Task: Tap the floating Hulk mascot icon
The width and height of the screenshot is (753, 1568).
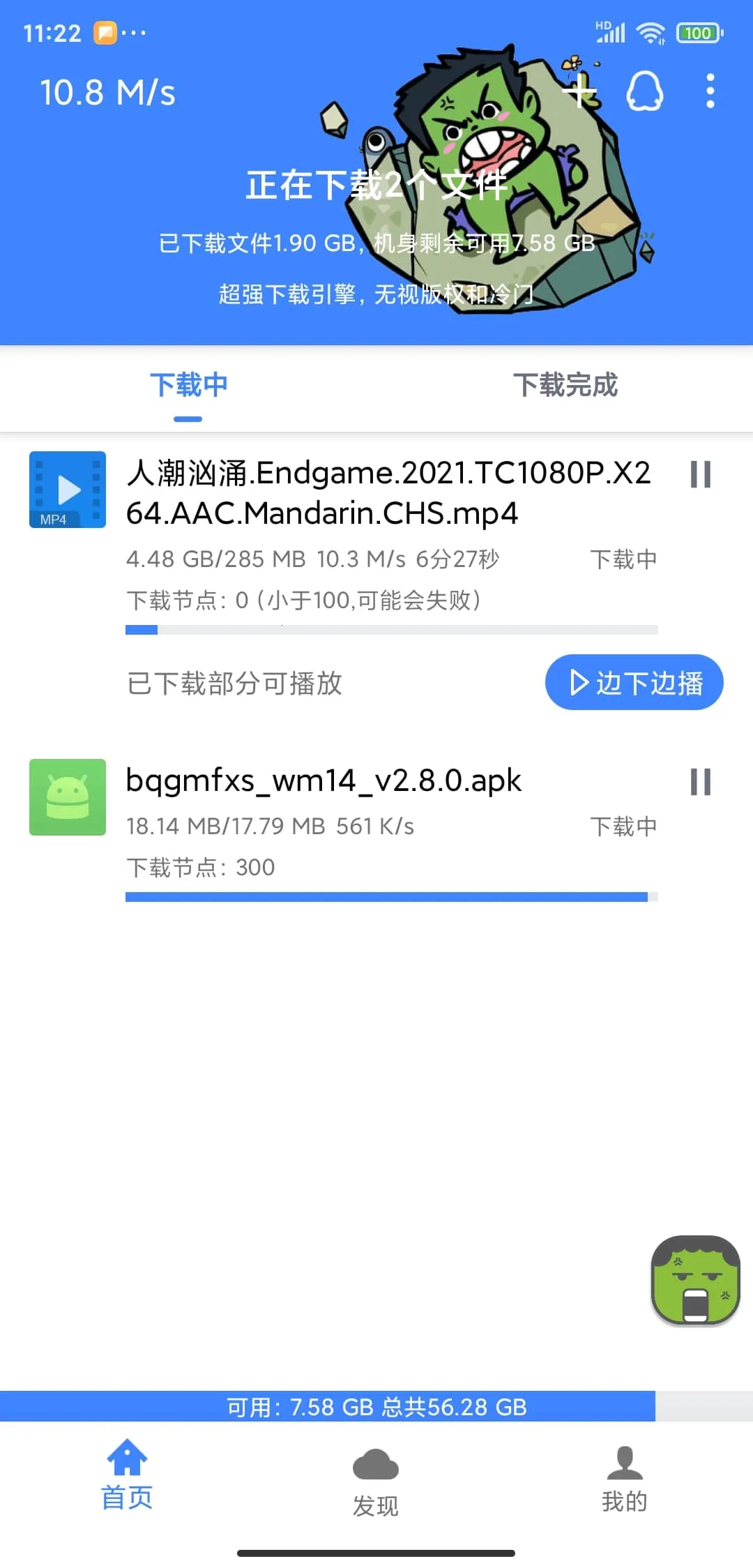Action: click(694, 1283)
